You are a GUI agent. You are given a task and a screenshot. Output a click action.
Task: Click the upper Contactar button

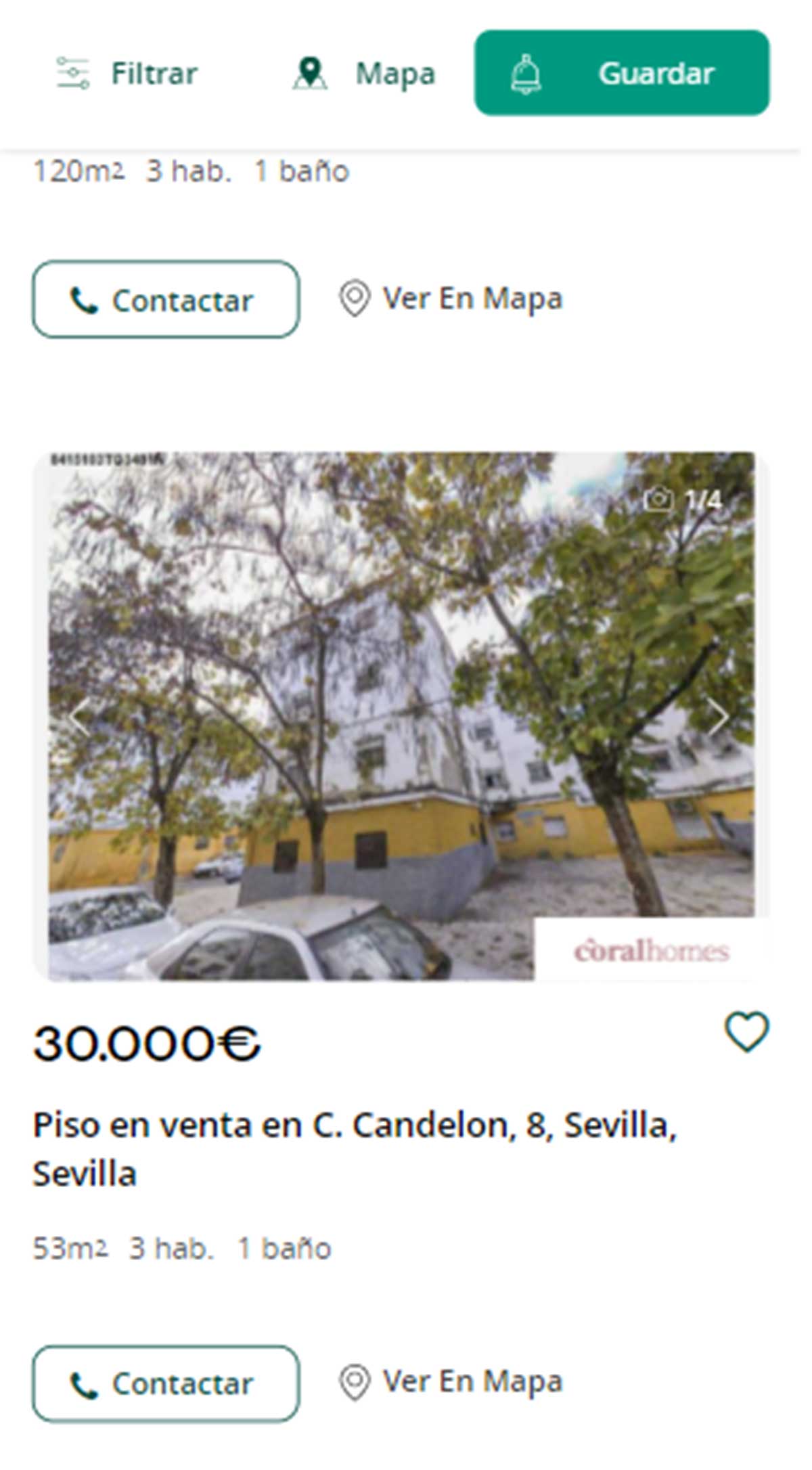point(165,300)
